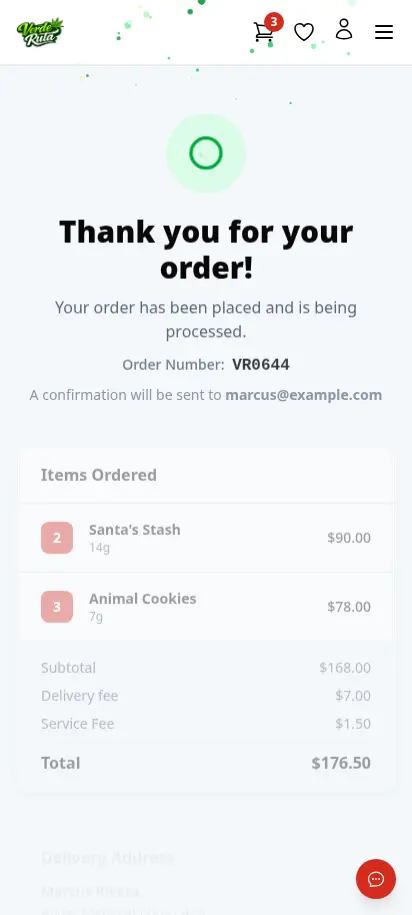The height and width of the screenshot is (915, 412).
Task: Open the chat support bubble
Action: (x=376, y=879)
